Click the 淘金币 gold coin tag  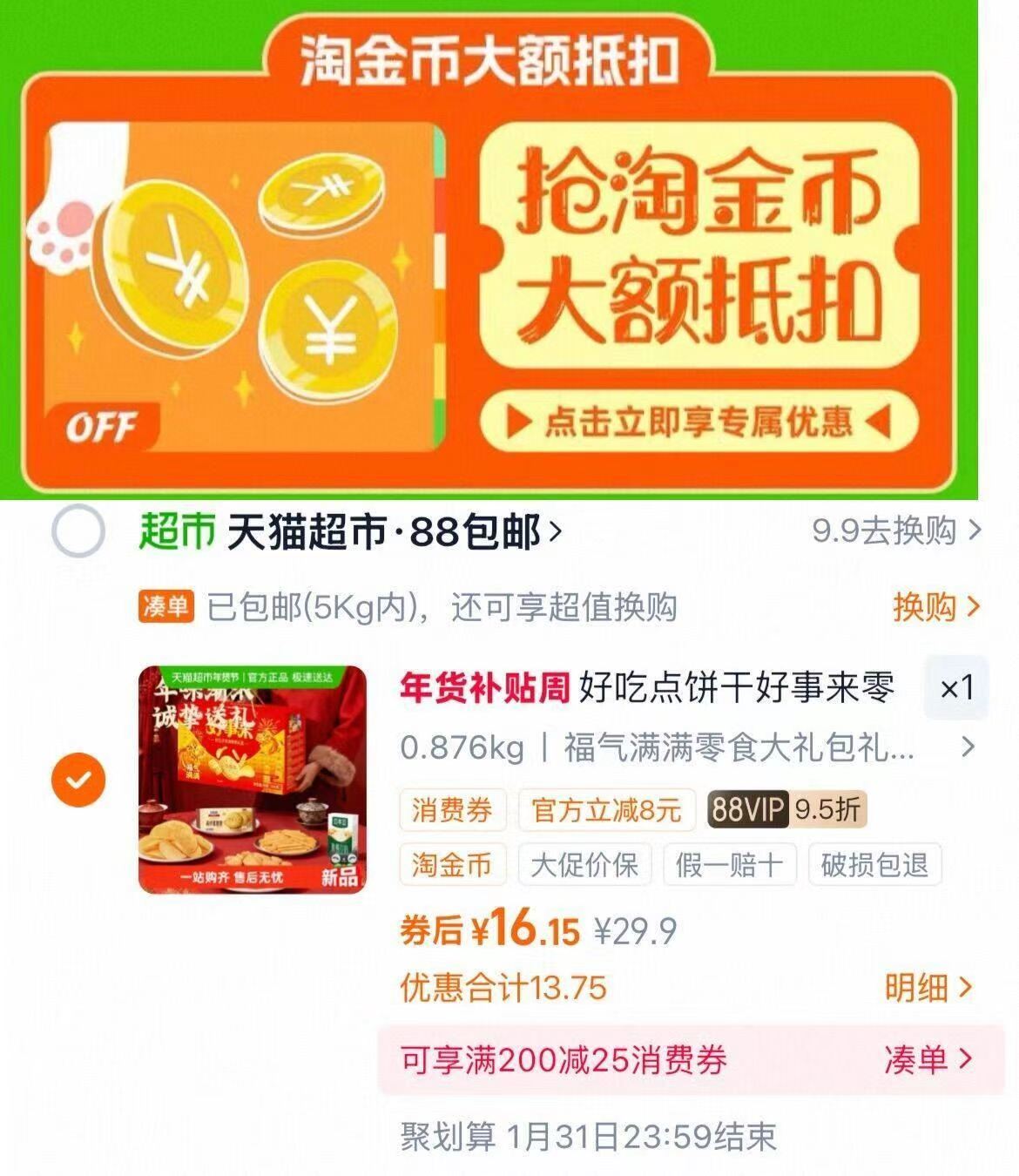click(x=454, y=863)
